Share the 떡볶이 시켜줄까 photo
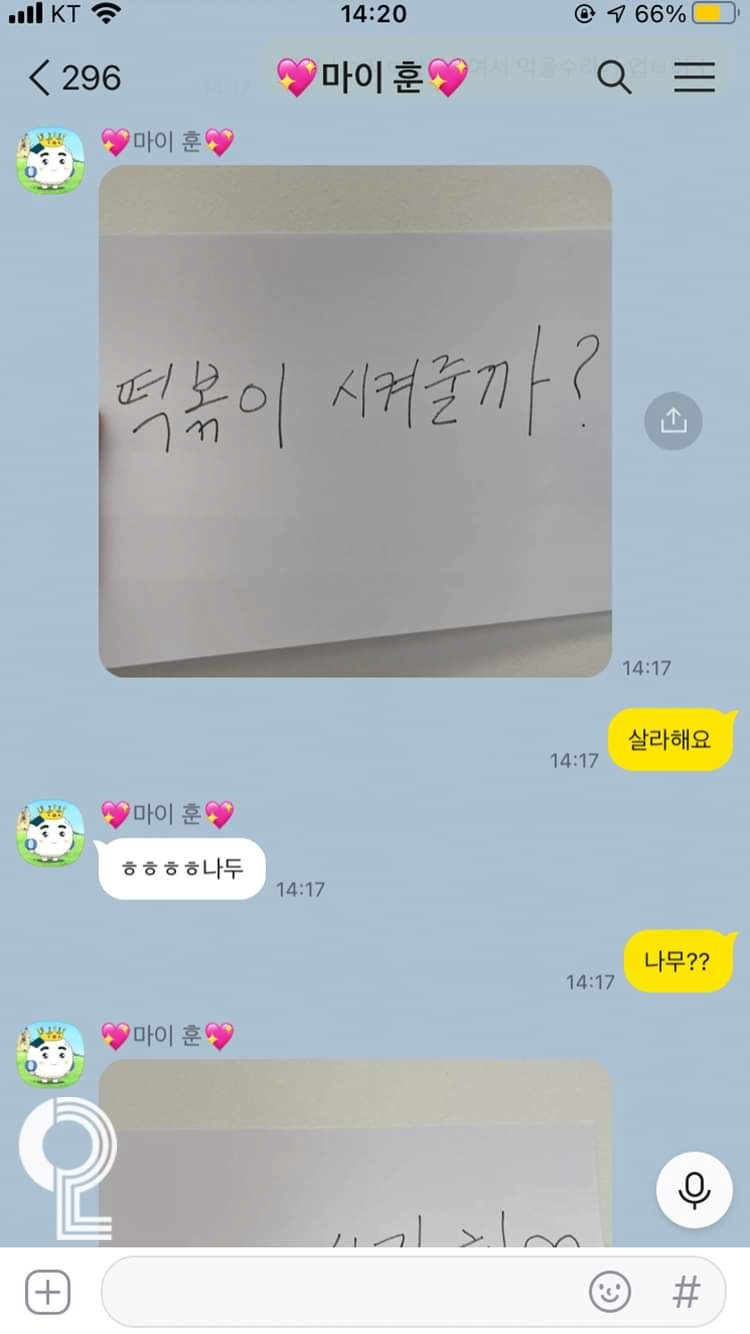 [673, 421]
